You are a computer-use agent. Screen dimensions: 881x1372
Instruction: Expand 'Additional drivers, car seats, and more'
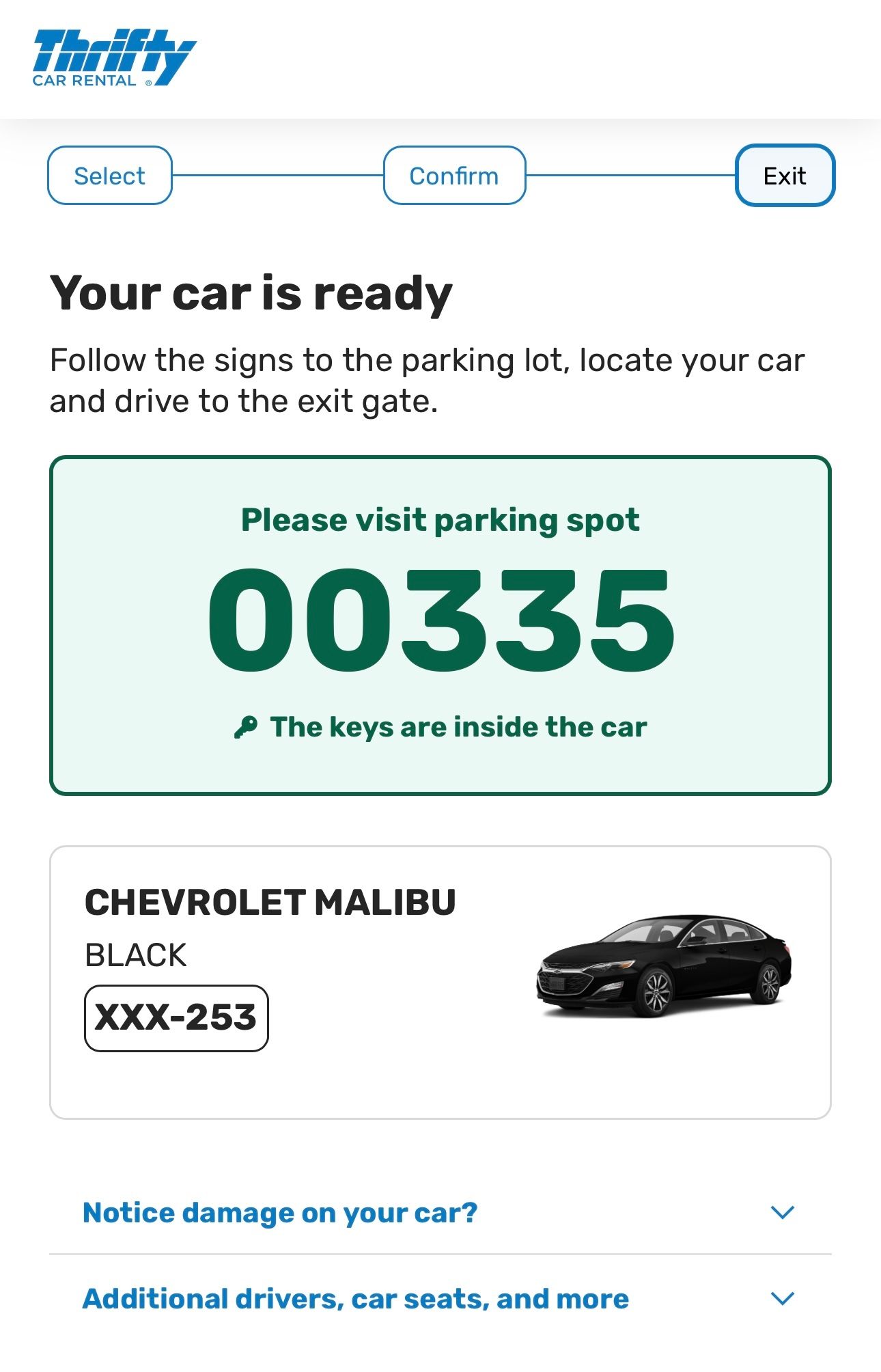click(x=440, y=1299)
